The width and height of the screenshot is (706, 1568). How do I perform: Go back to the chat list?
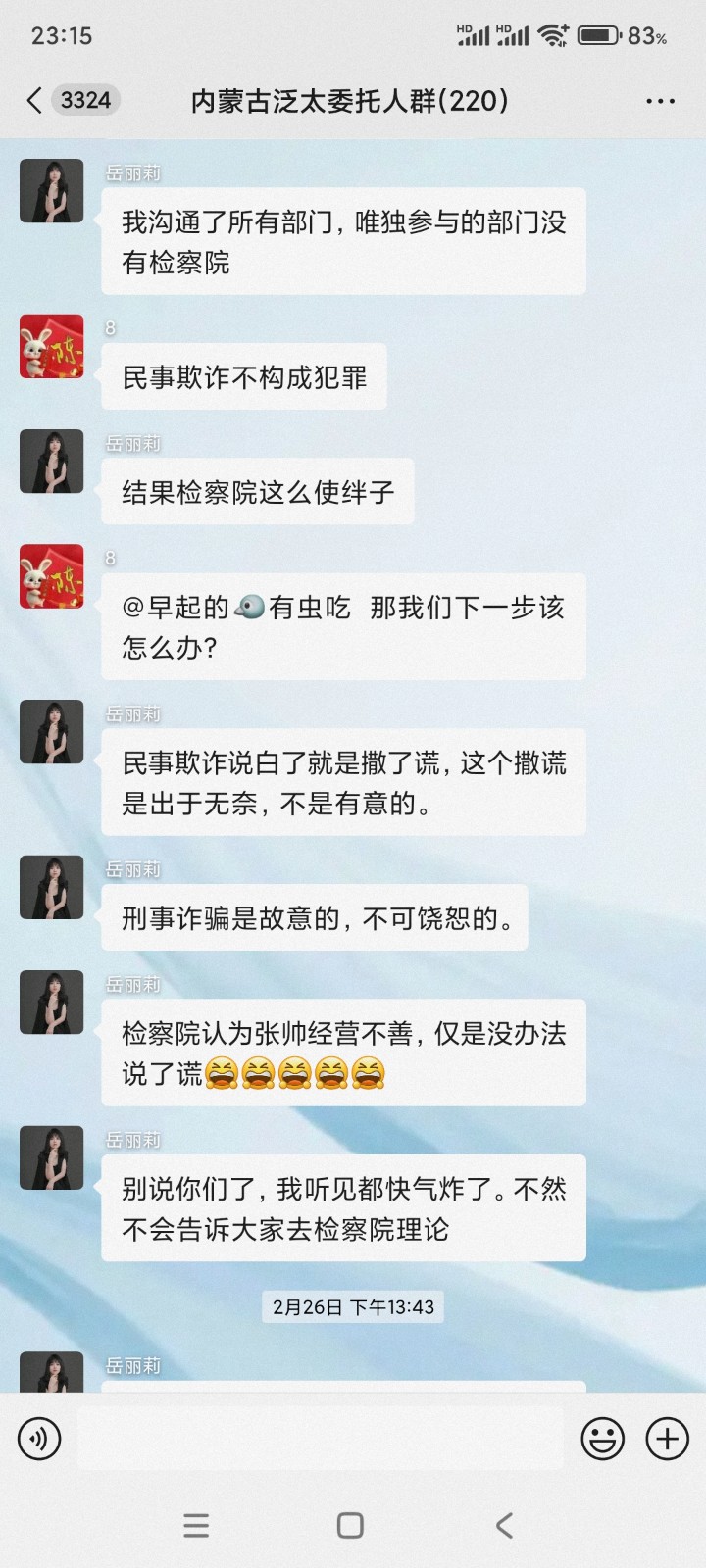point(35,100)
